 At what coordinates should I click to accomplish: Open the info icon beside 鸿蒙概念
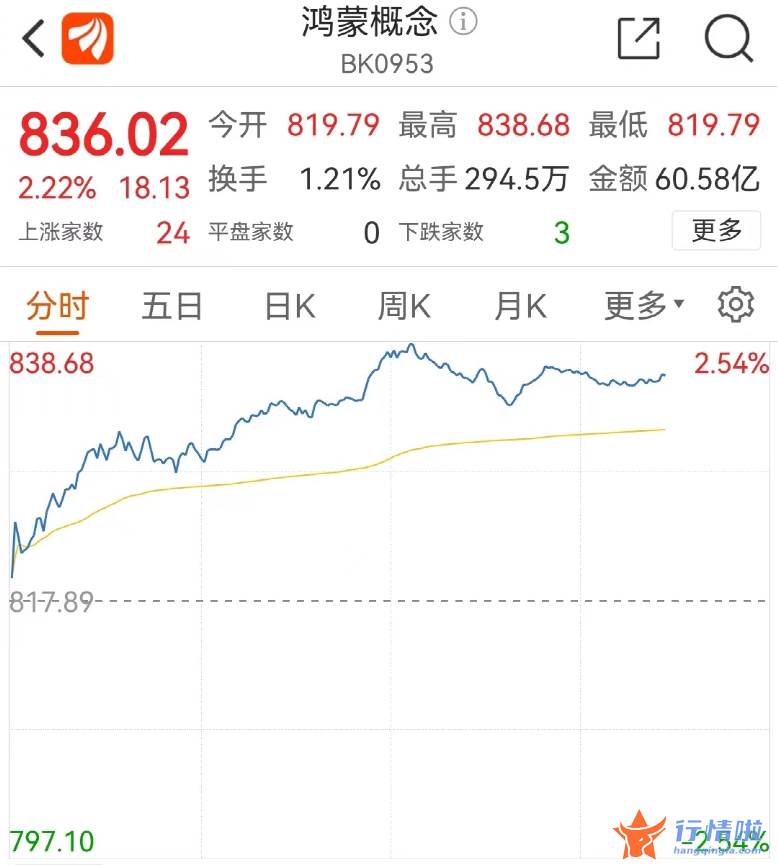464,21
